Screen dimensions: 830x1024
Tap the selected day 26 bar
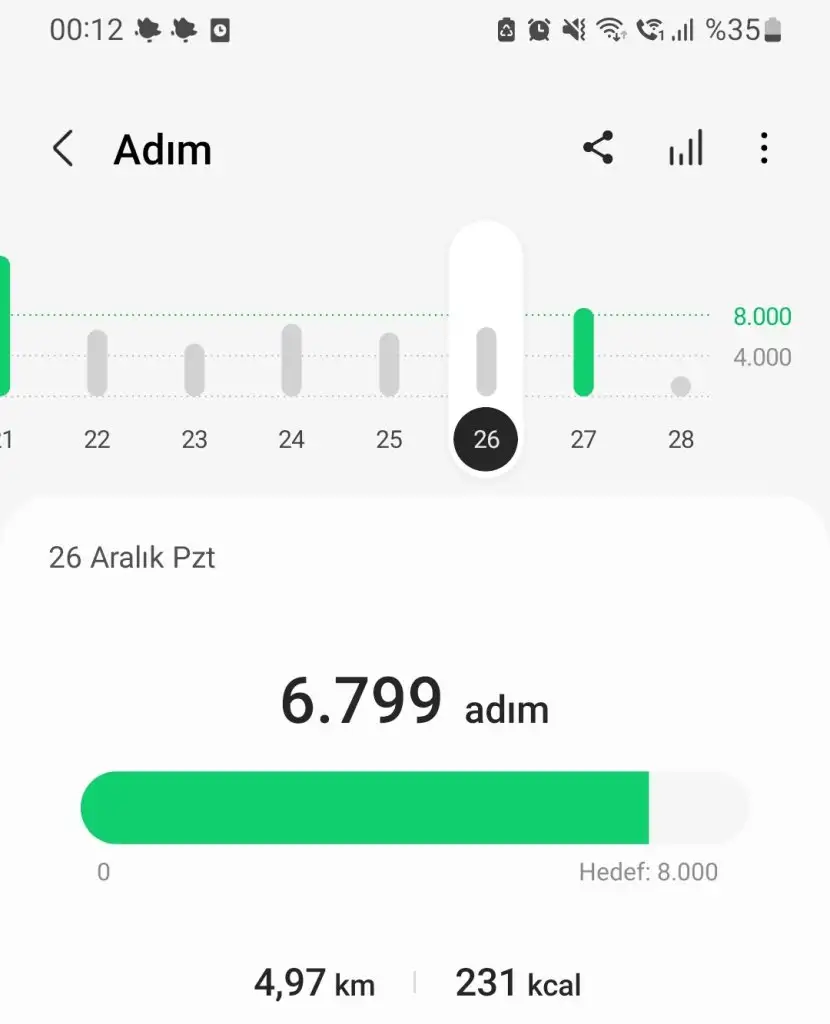486,361
